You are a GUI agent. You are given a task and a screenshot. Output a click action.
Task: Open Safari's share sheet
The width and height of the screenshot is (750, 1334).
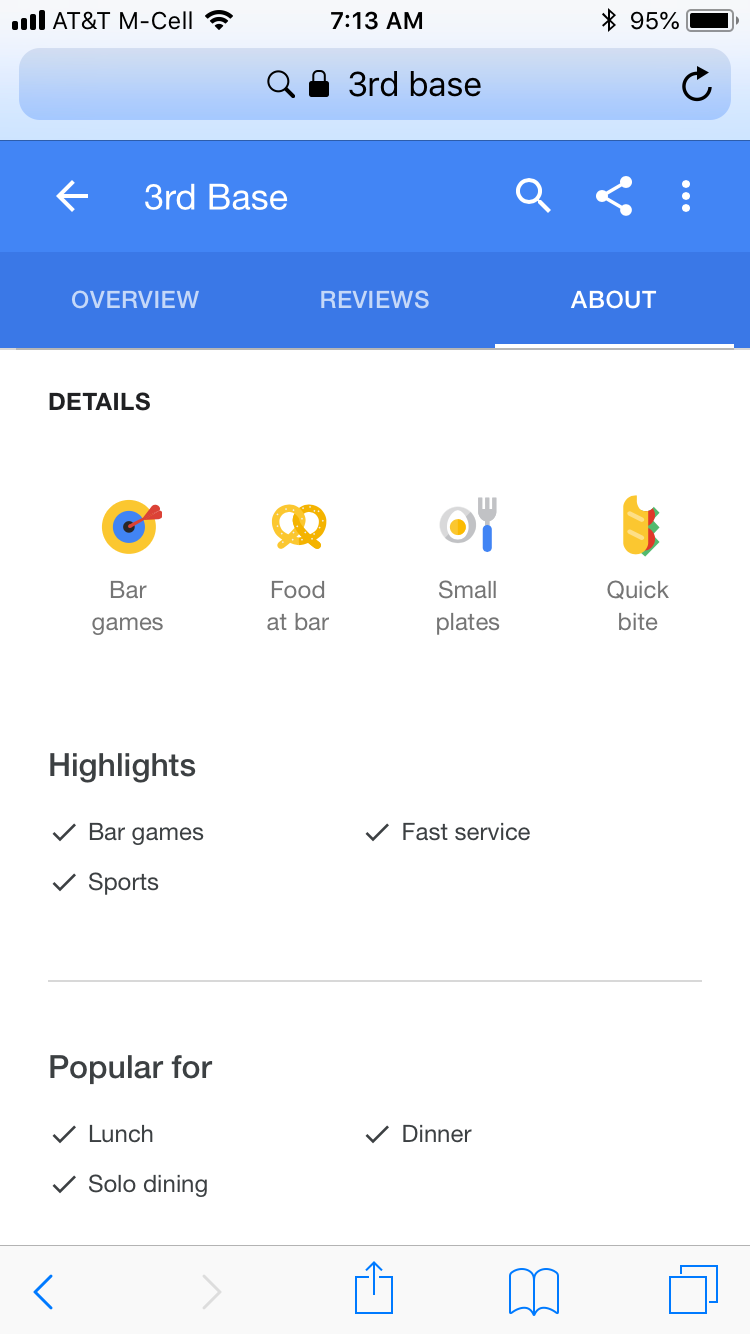[374, 1288]
